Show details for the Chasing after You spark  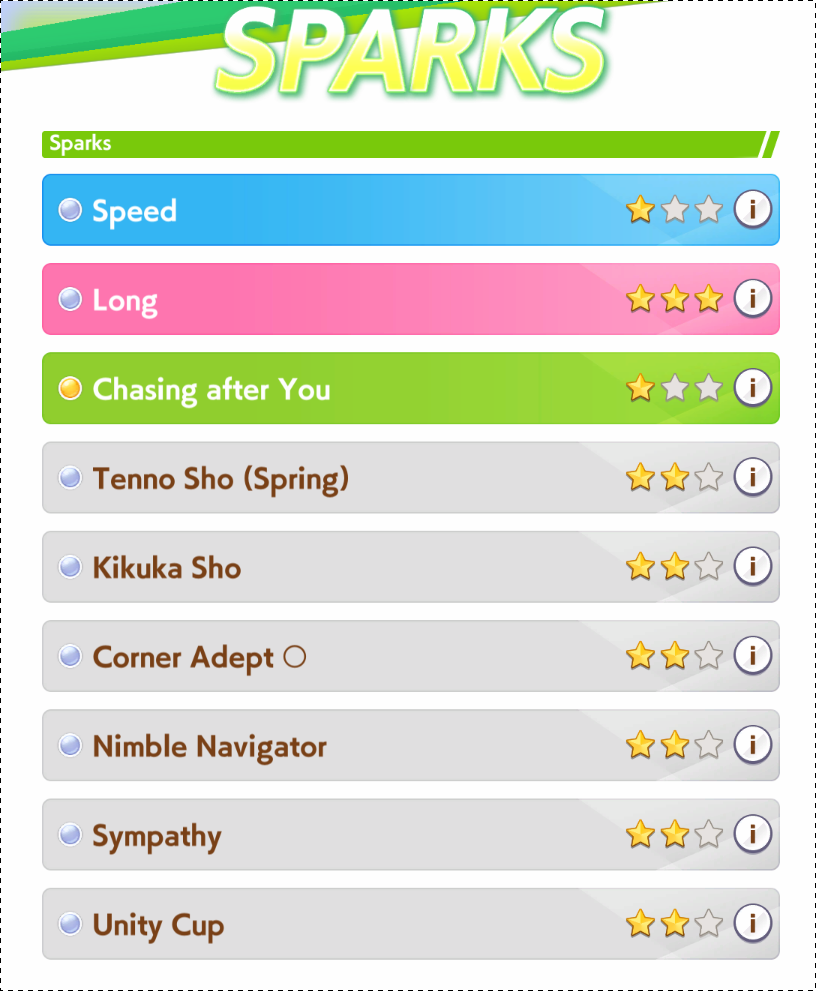(752, 387)
